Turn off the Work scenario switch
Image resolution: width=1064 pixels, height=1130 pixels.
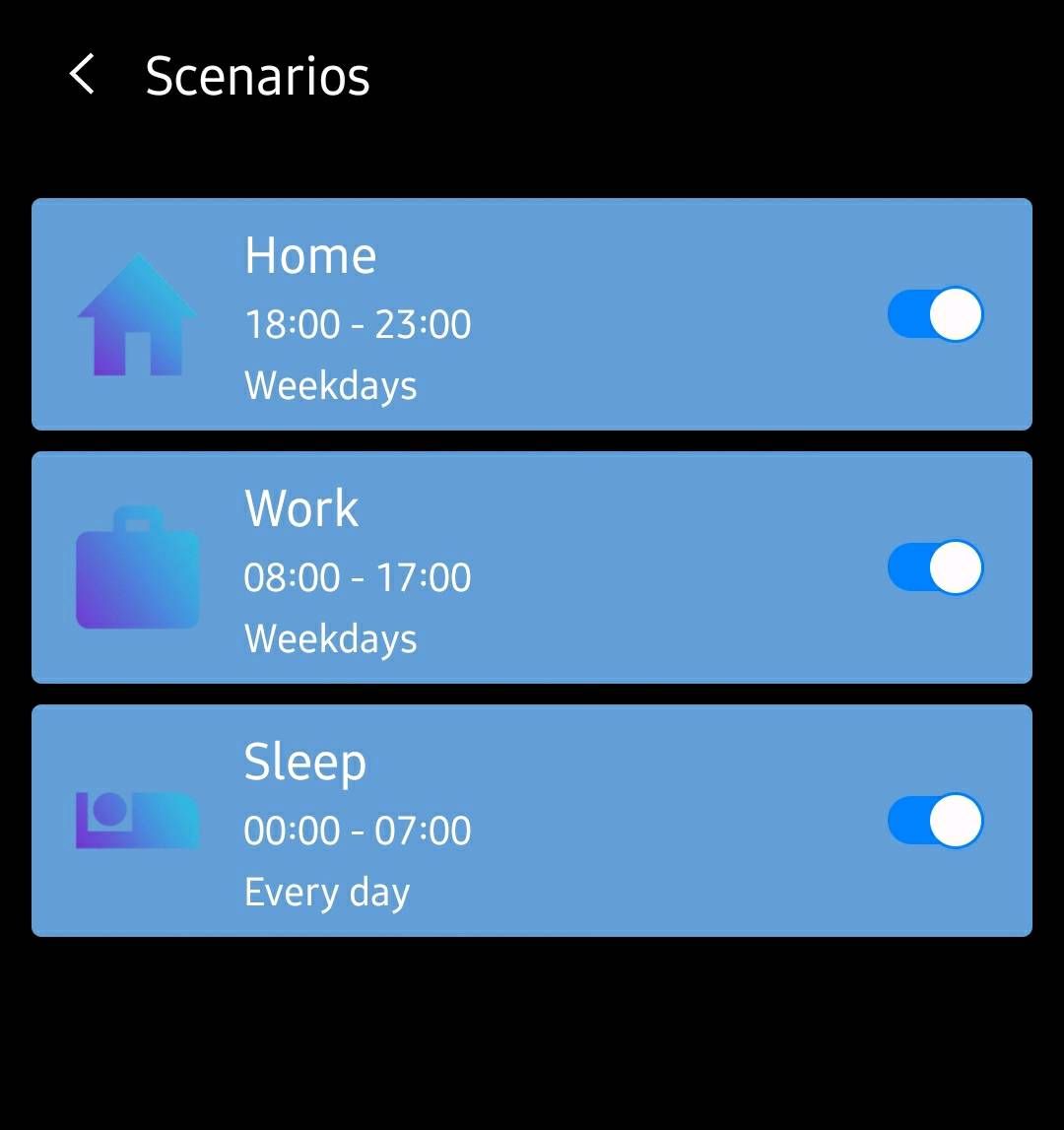click(934, 566)
